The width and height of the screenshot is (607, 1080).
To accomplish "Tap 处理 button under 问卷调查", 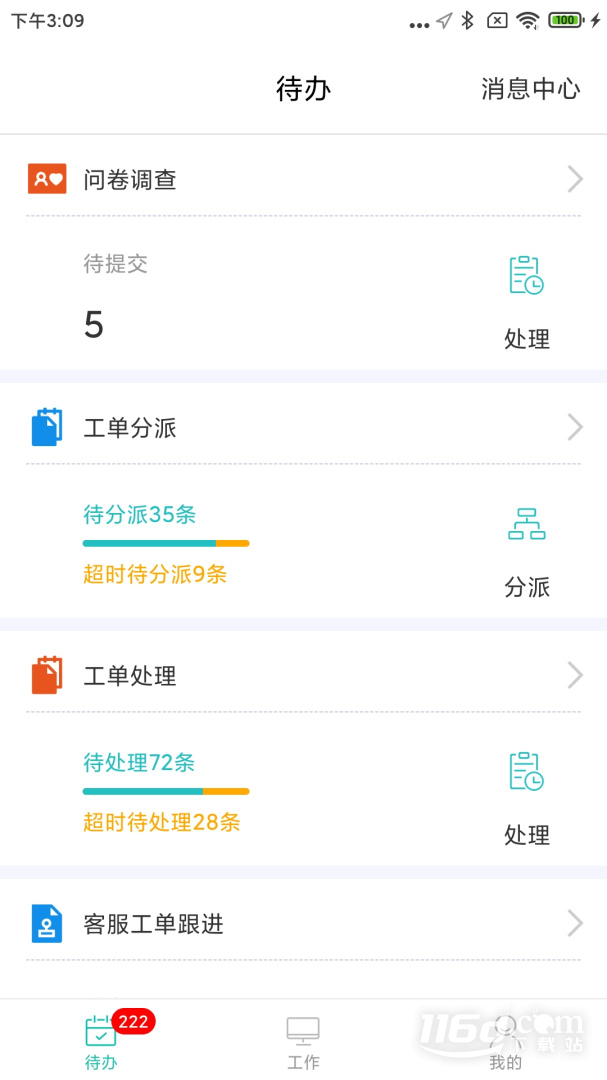I will click(x=527, y=303).
